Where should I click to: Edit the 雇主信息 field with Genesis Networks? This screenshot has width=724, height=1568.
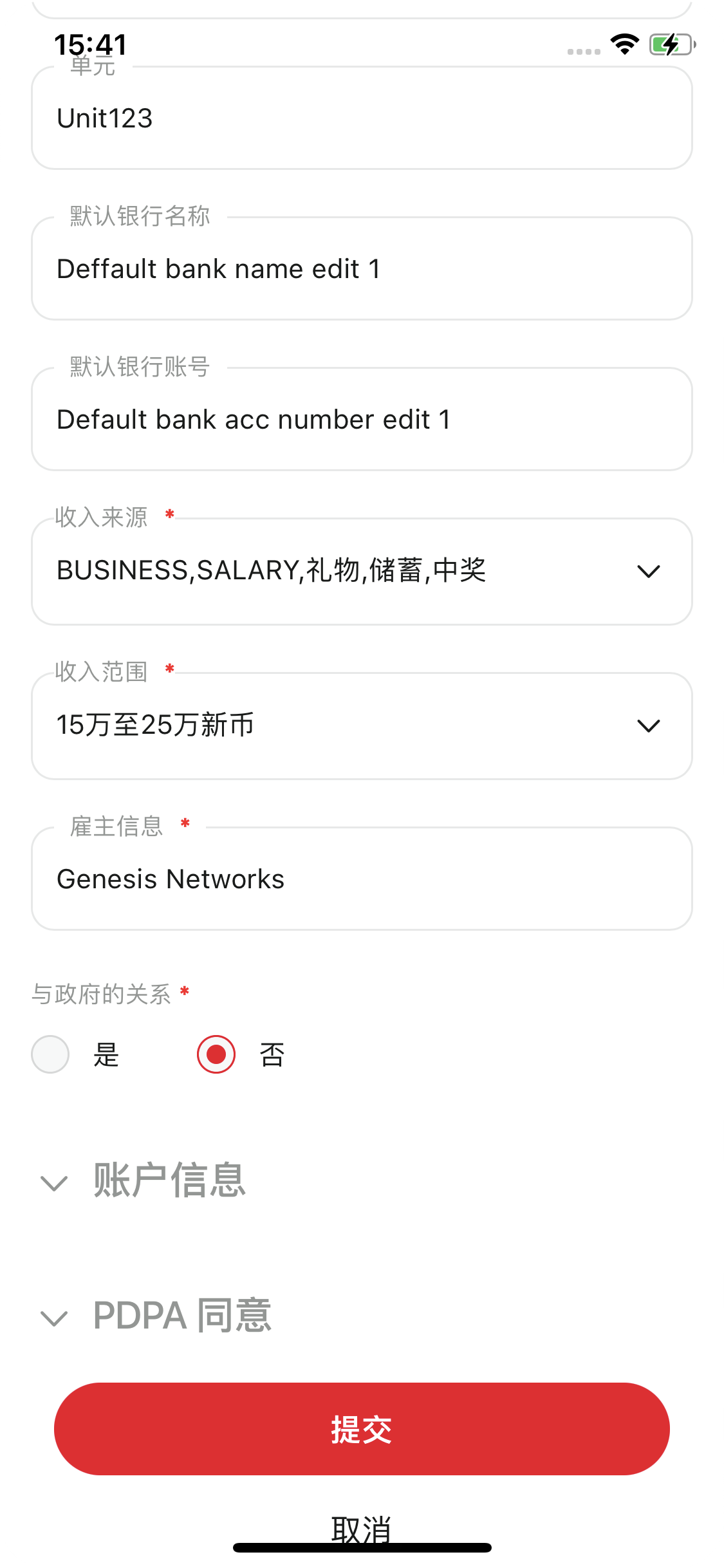click(360, 879)
